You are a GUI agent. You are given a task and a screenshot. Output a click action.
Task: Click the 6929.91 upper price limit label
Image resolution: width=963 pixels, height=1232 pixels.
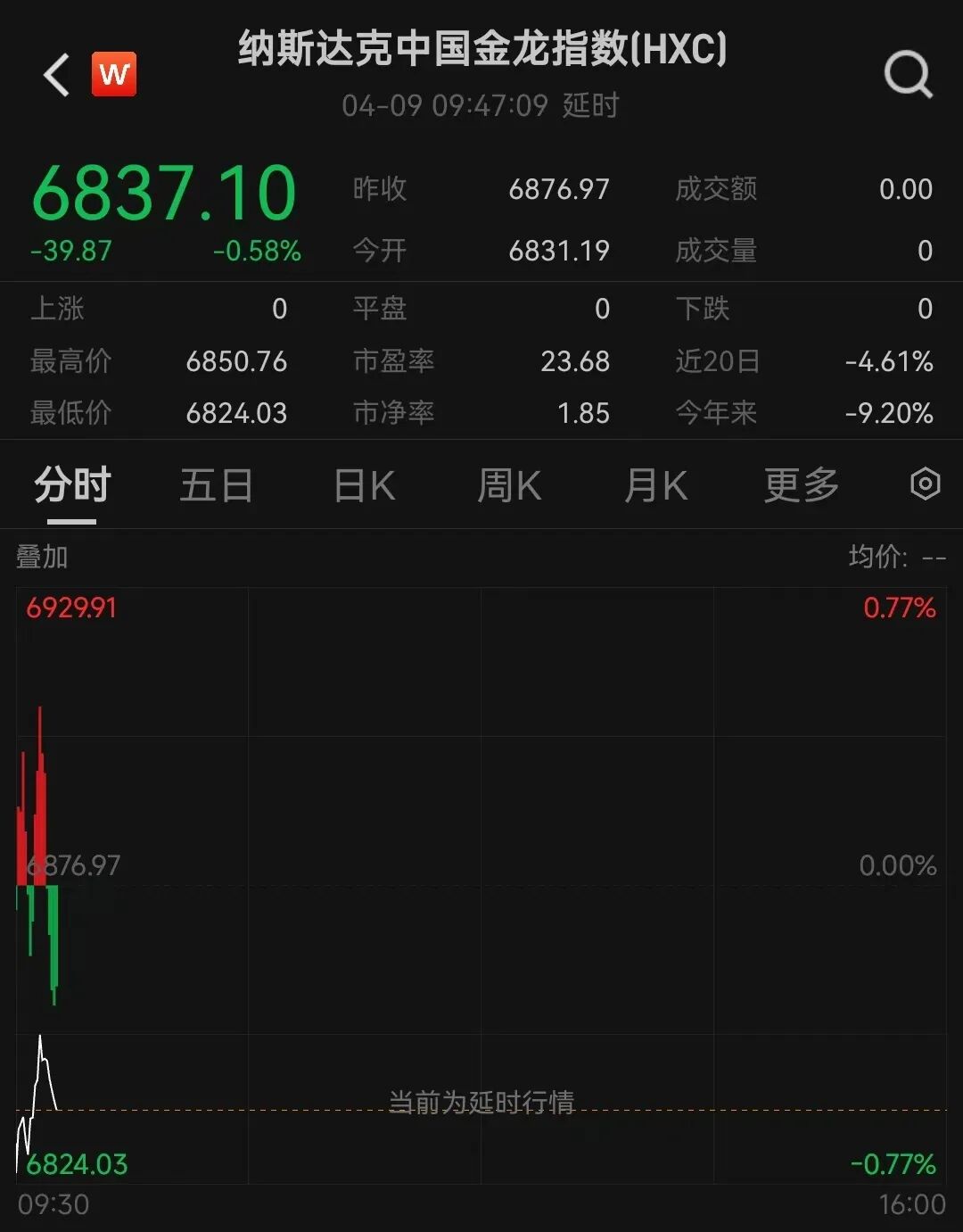coord(70,607)
